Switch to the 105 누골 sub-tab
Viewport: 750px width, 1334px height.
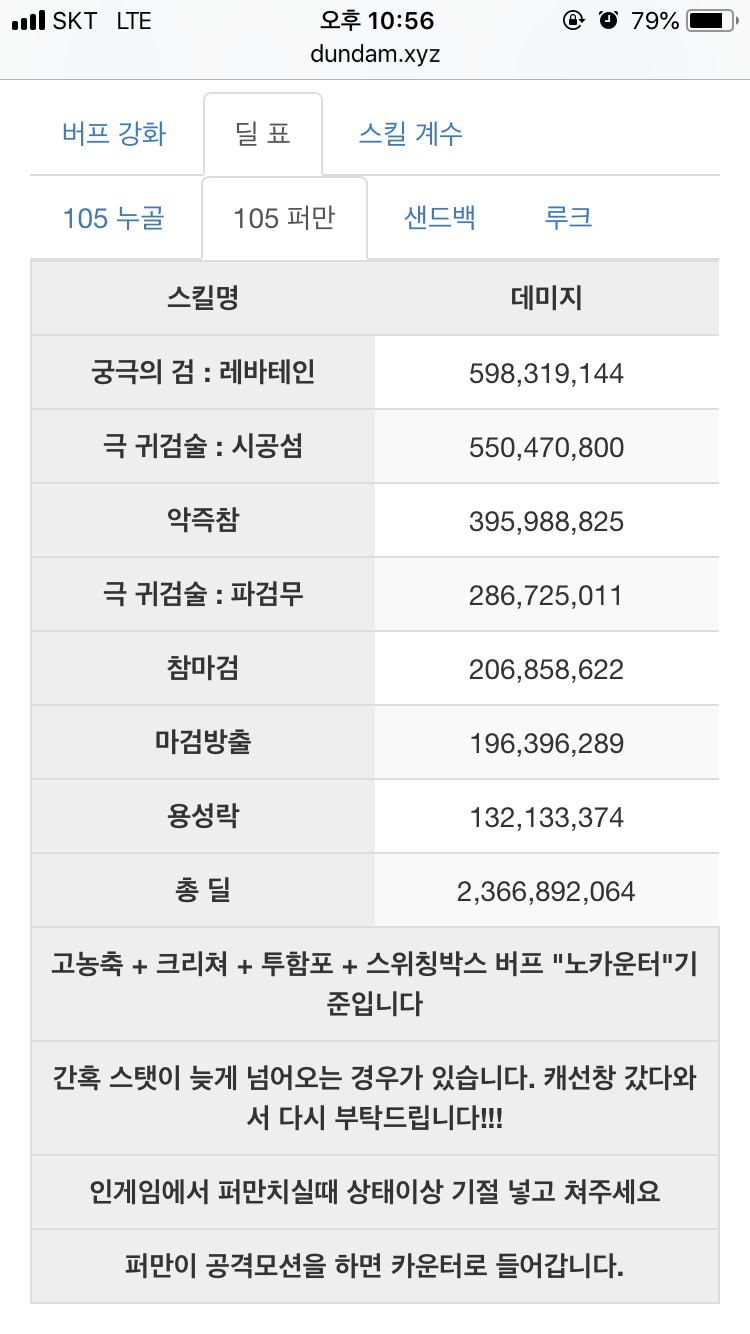(x=113, y=218)
